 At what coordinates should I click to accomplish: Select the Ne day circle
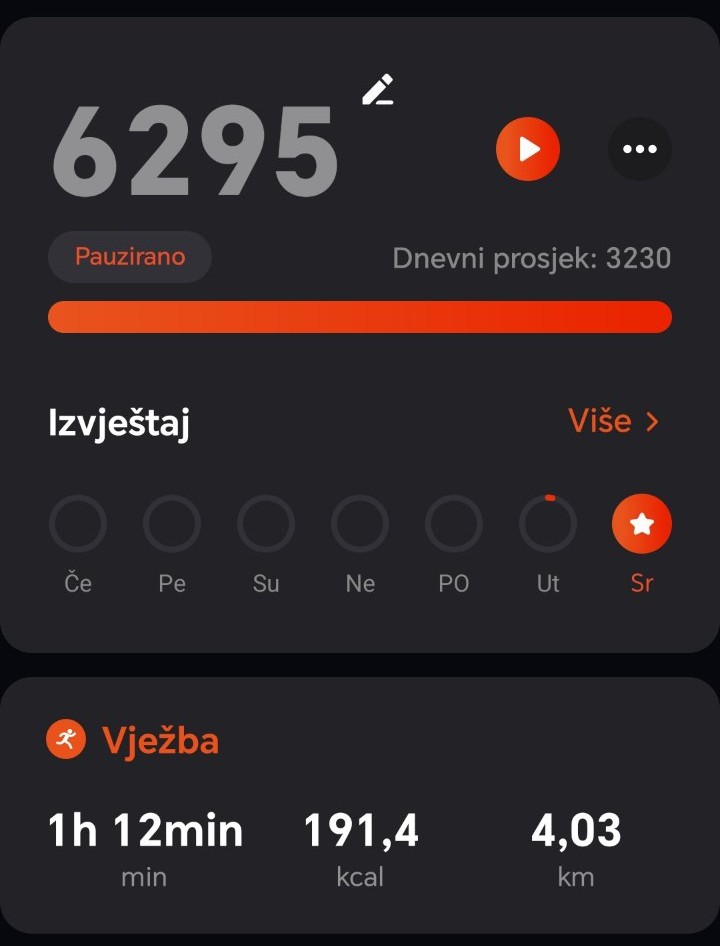pyautogui.click(x=360, y=524)
